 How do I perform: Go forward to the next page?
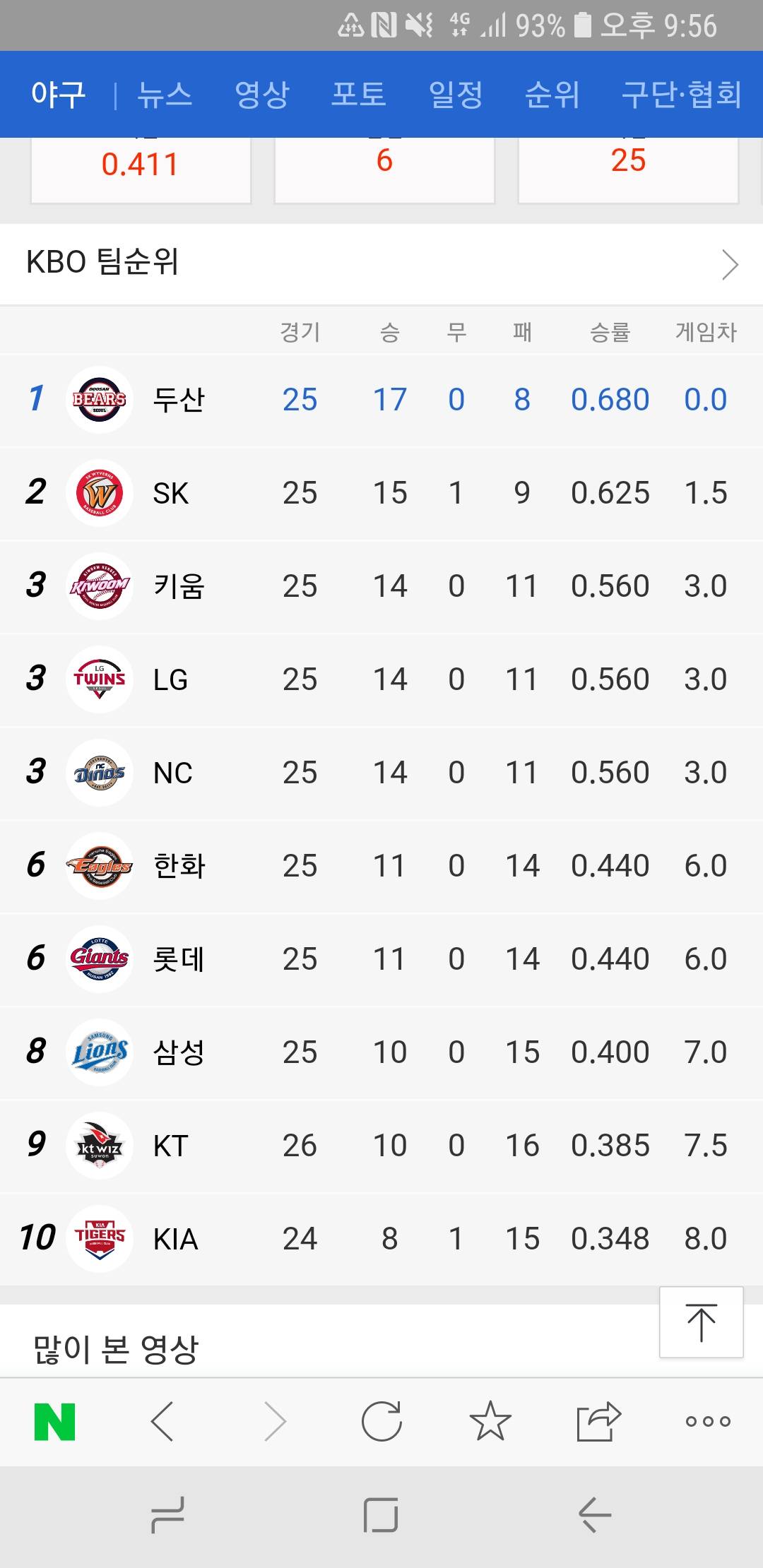coord(274,1421)
